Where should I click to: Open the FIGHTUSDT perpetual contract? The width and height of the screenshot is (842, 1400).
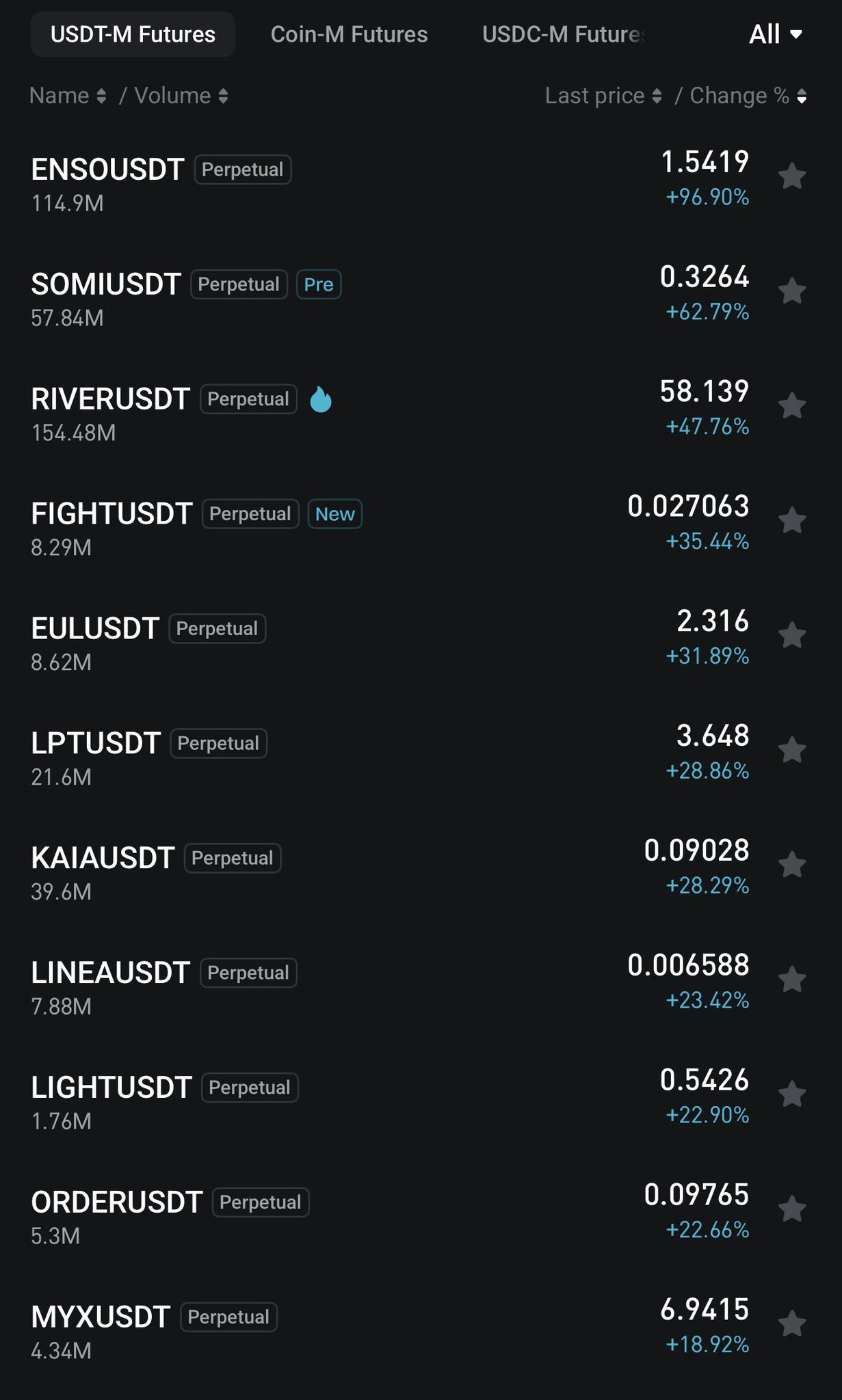pos(111,514)
